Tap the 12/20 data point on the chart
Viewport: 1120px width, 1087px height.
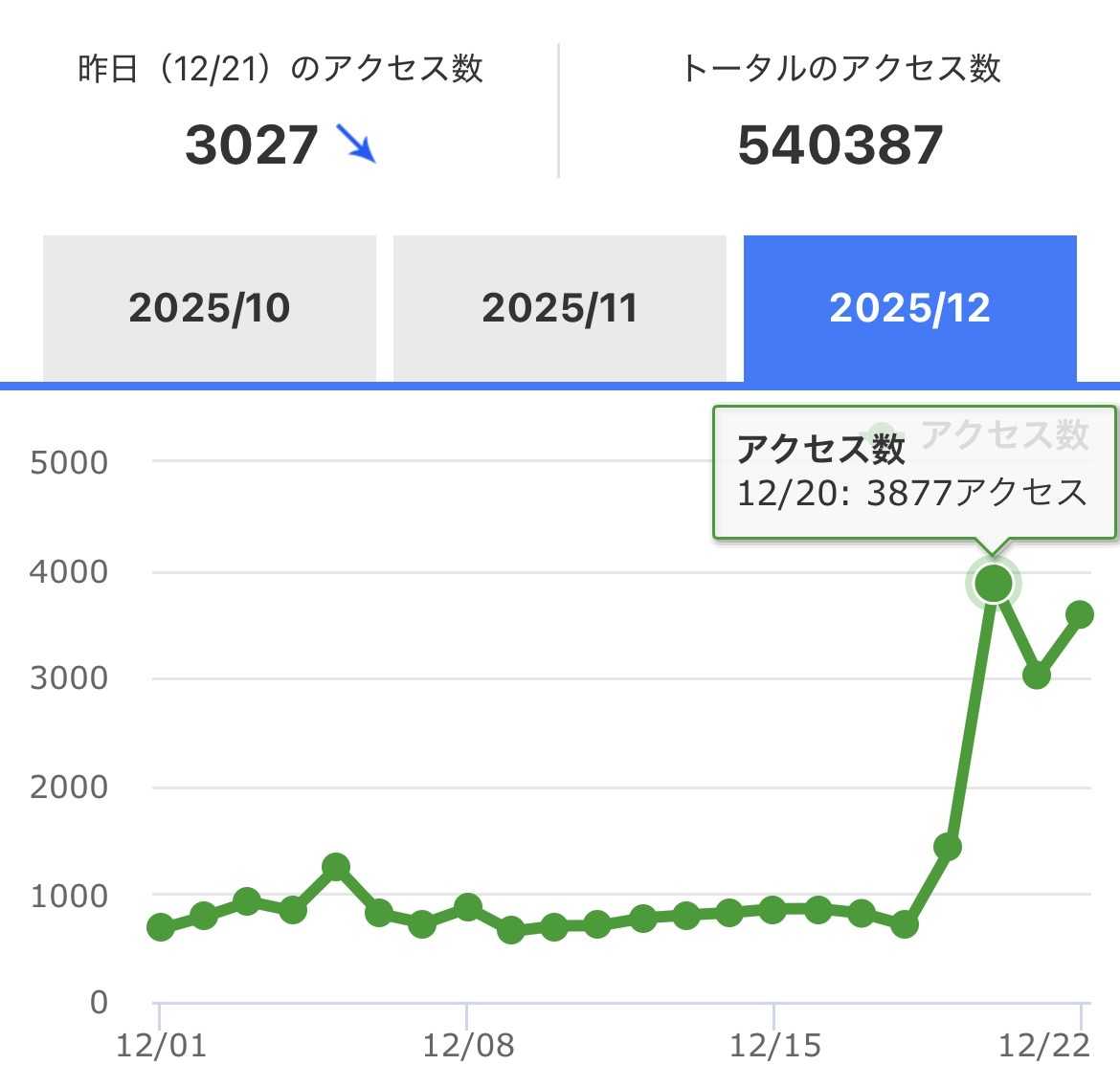coord(993,584)
